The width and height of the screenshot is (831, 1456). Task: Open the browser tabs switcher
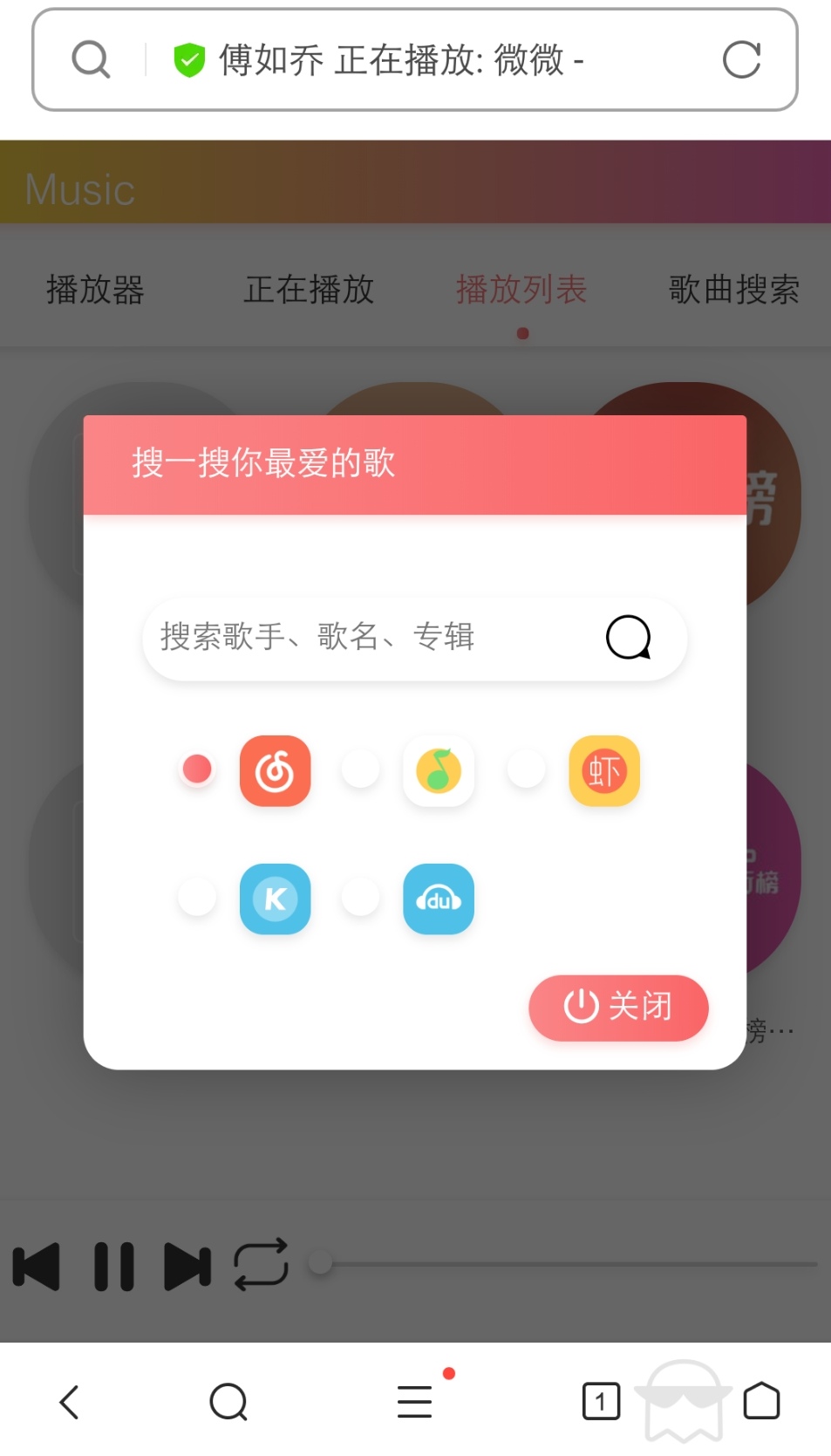pyautogui.click(x=600, y=1402)
